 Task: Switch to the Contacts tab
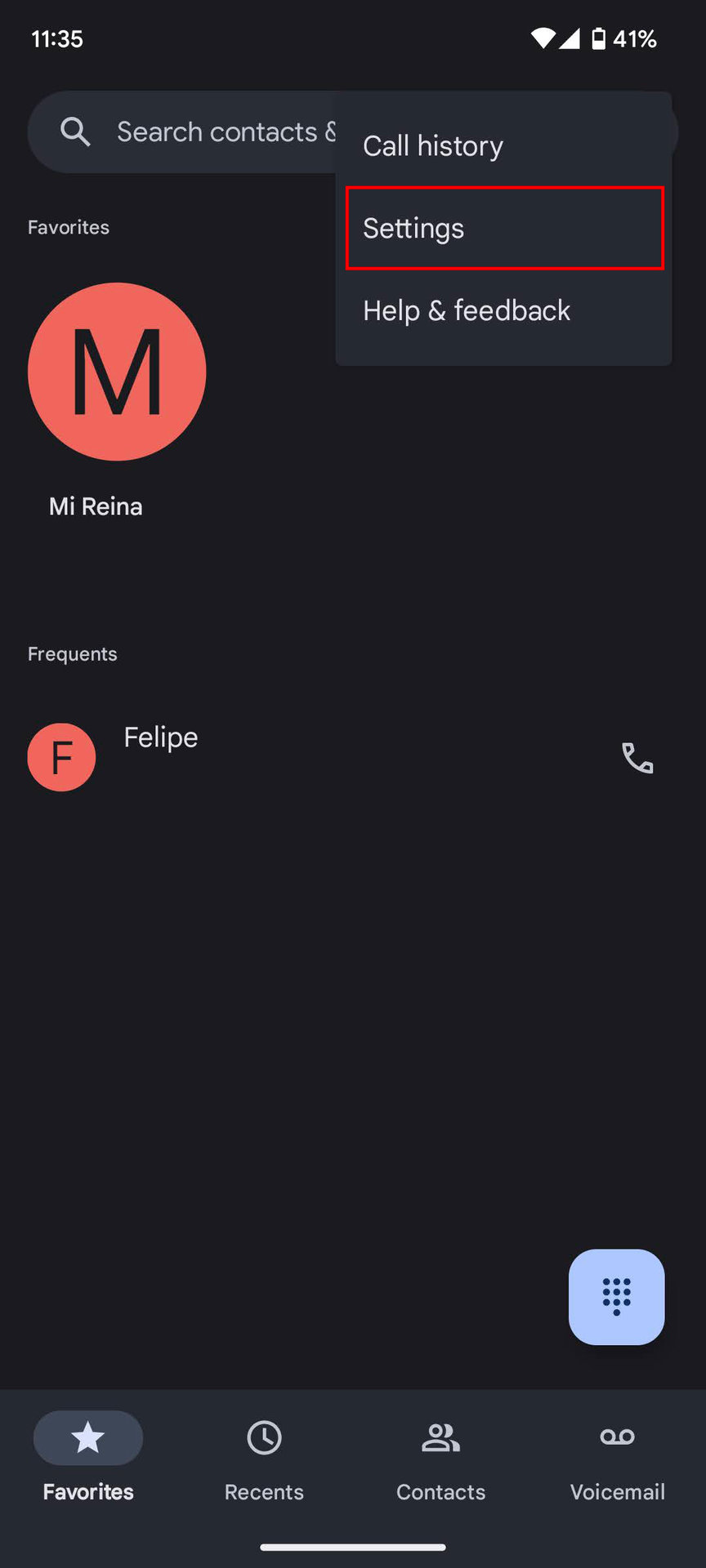(x=440, y=1457)
